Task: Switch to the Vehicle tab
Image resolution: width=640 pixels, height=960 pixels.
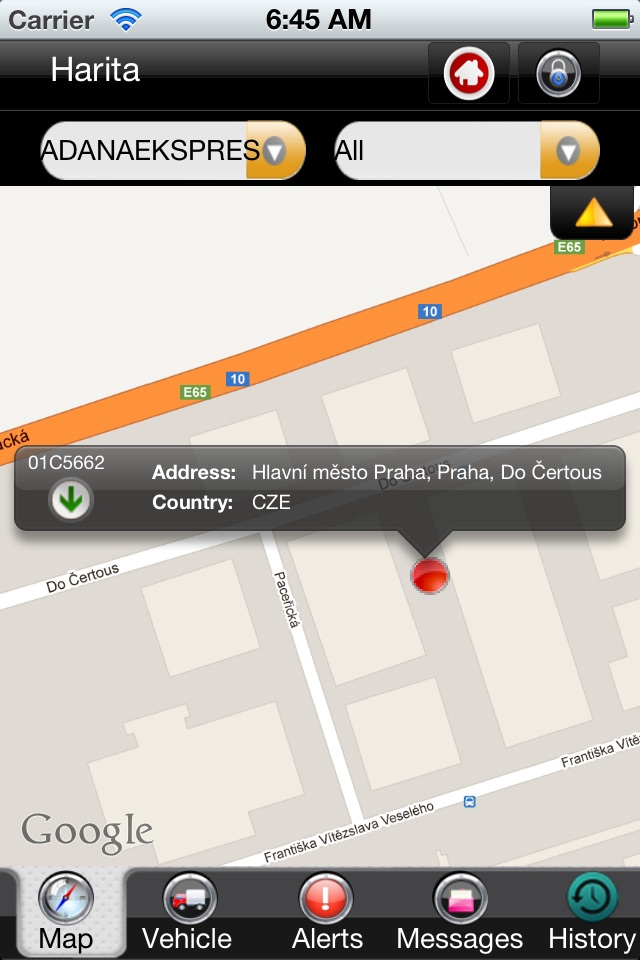Action: click(x=187, y=913)
